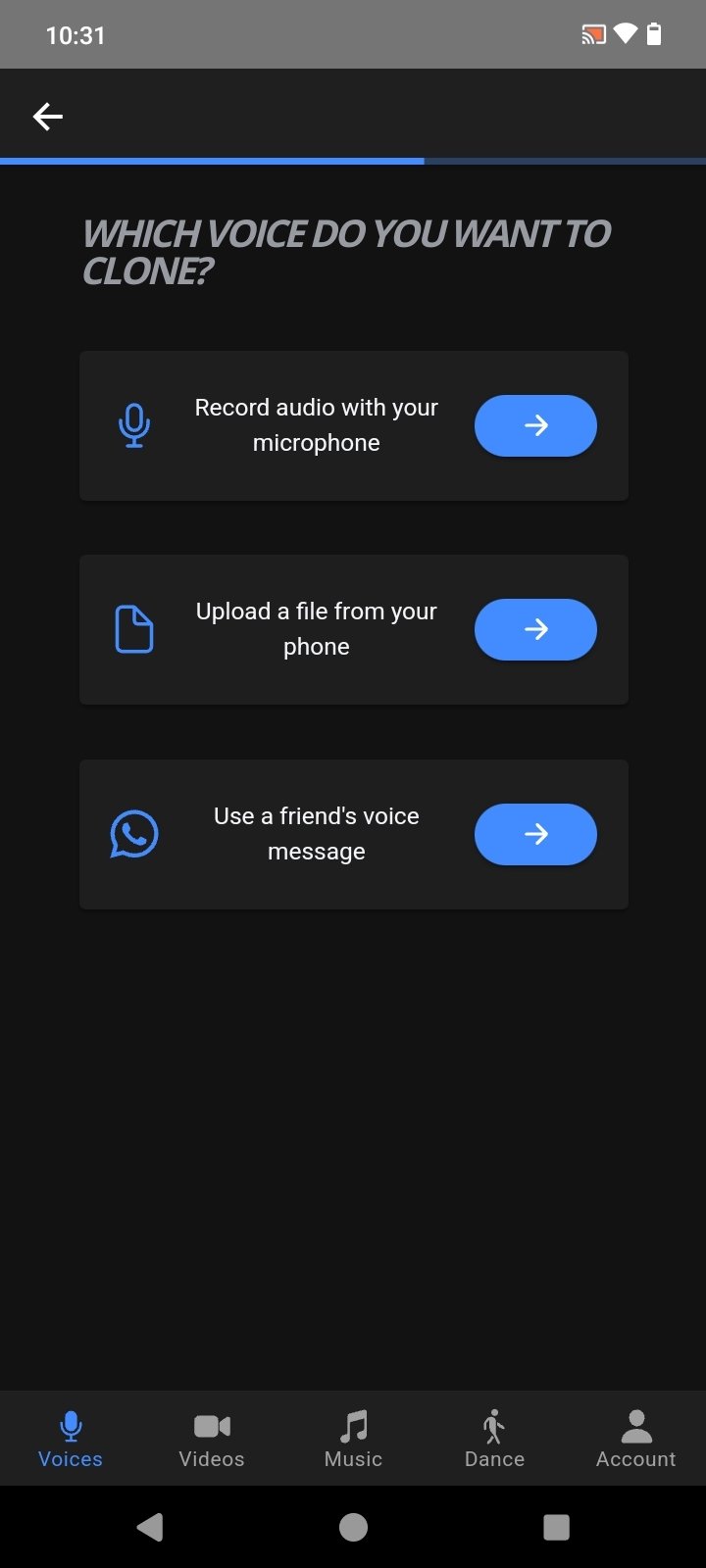This screenshot has width=706, height=1568.
Task: Switch to the Voices tab
Action: (x=71, y=1439)
